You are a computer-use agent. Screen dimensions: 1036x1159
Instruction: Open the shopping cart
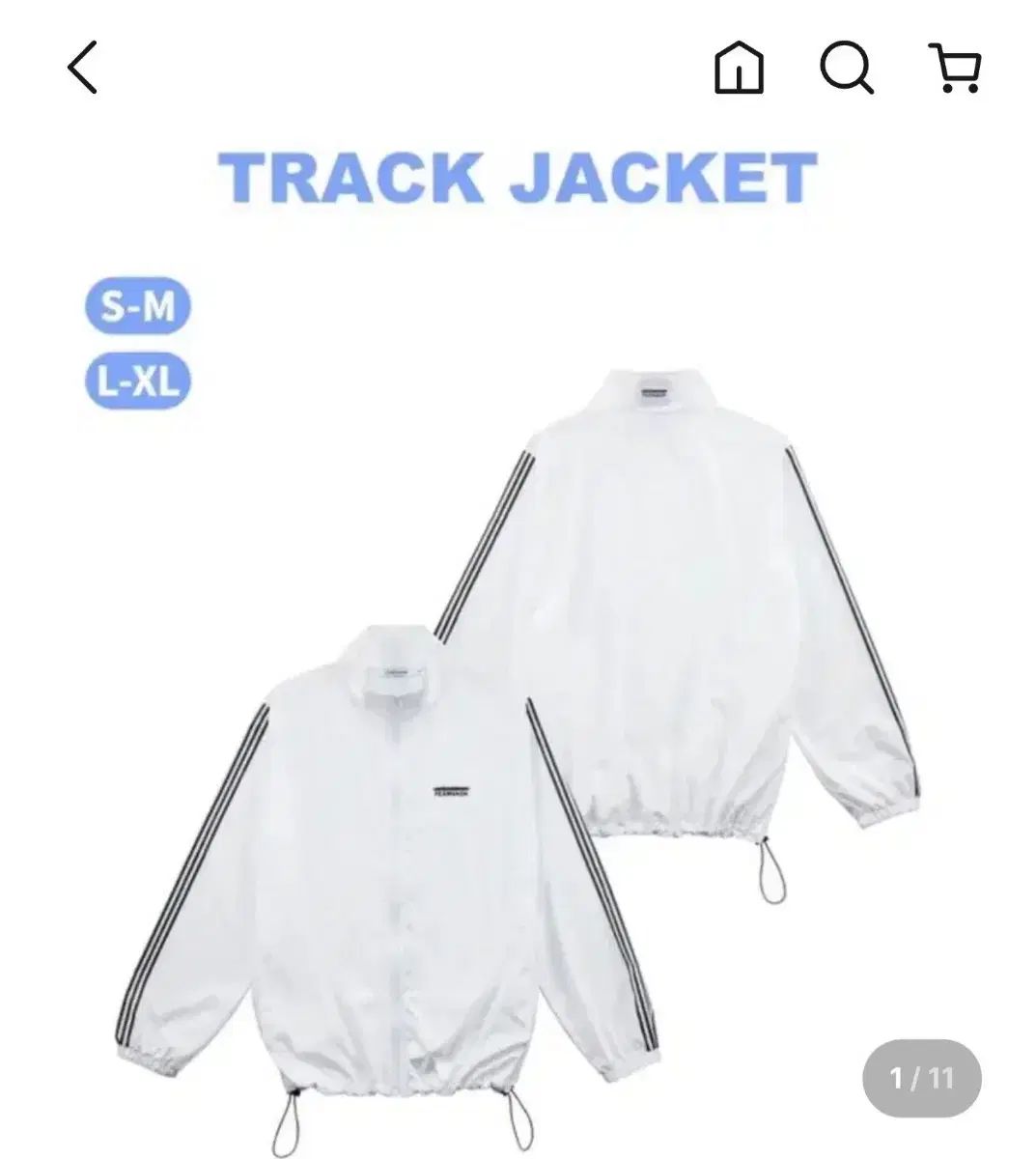coord(958,70)
